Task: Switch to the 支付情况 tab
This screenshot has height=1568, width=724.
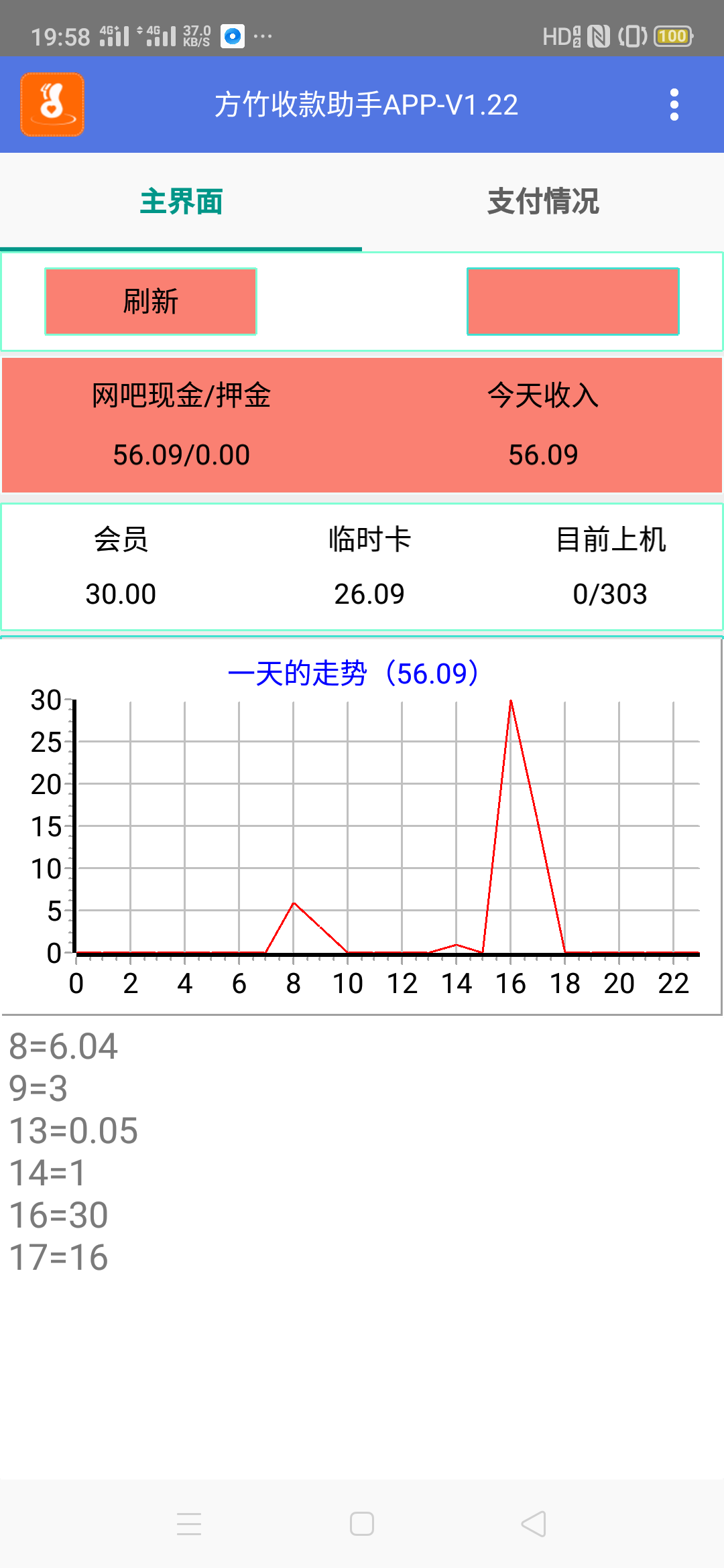Action: [543, 202]
